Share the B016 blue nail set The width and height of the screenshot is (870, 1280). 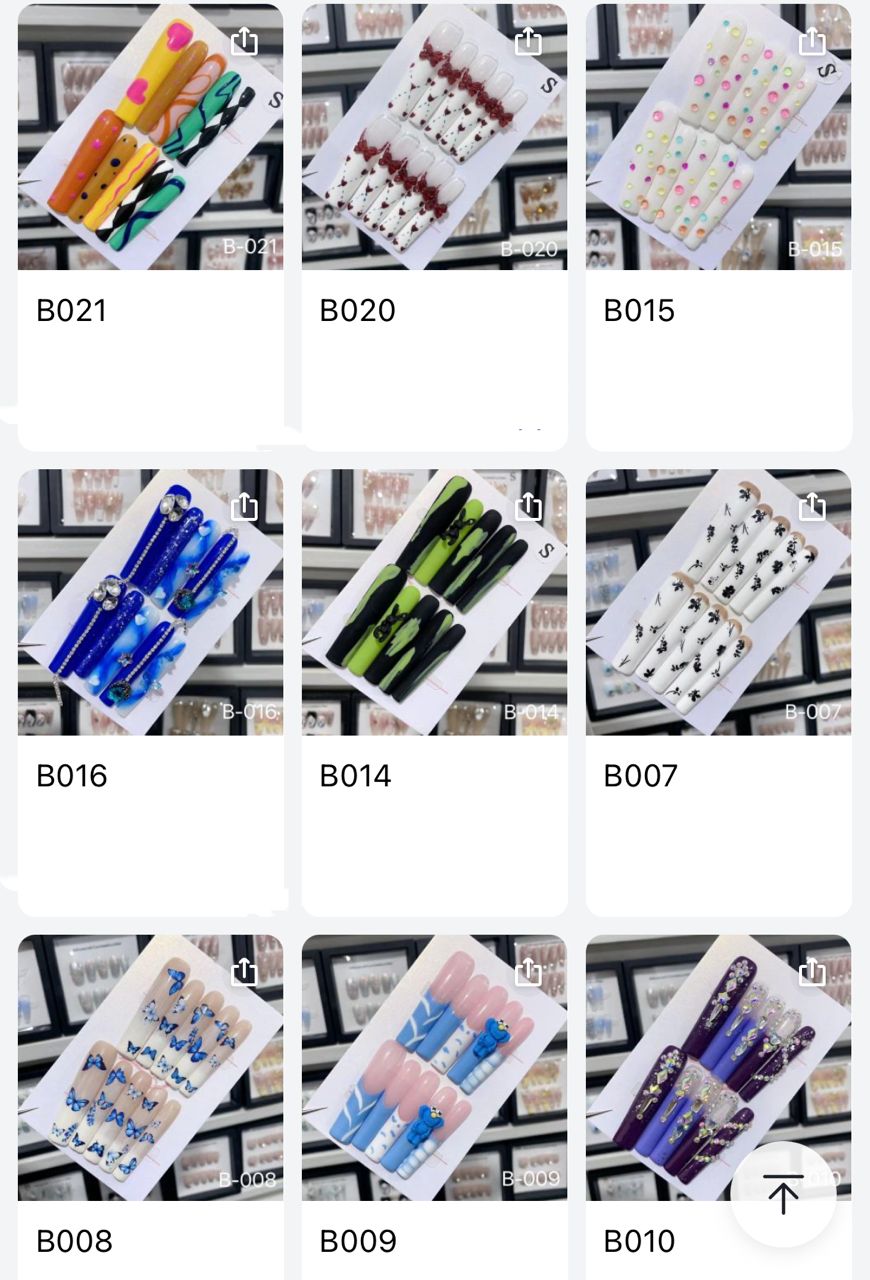pos(245,508)
